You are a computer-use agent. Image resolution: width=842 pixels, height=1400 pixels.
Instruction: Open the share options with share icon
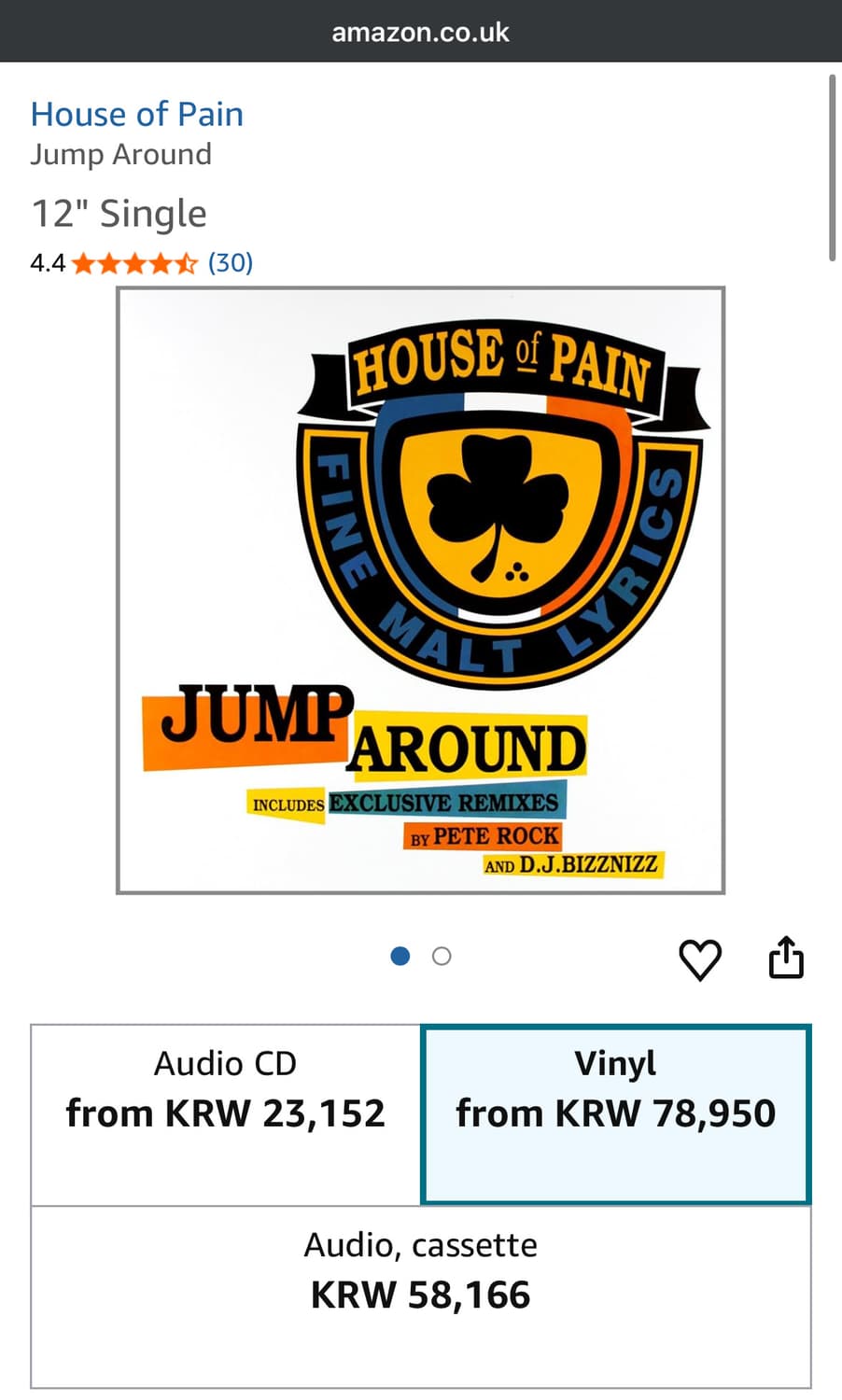(787, 957)
